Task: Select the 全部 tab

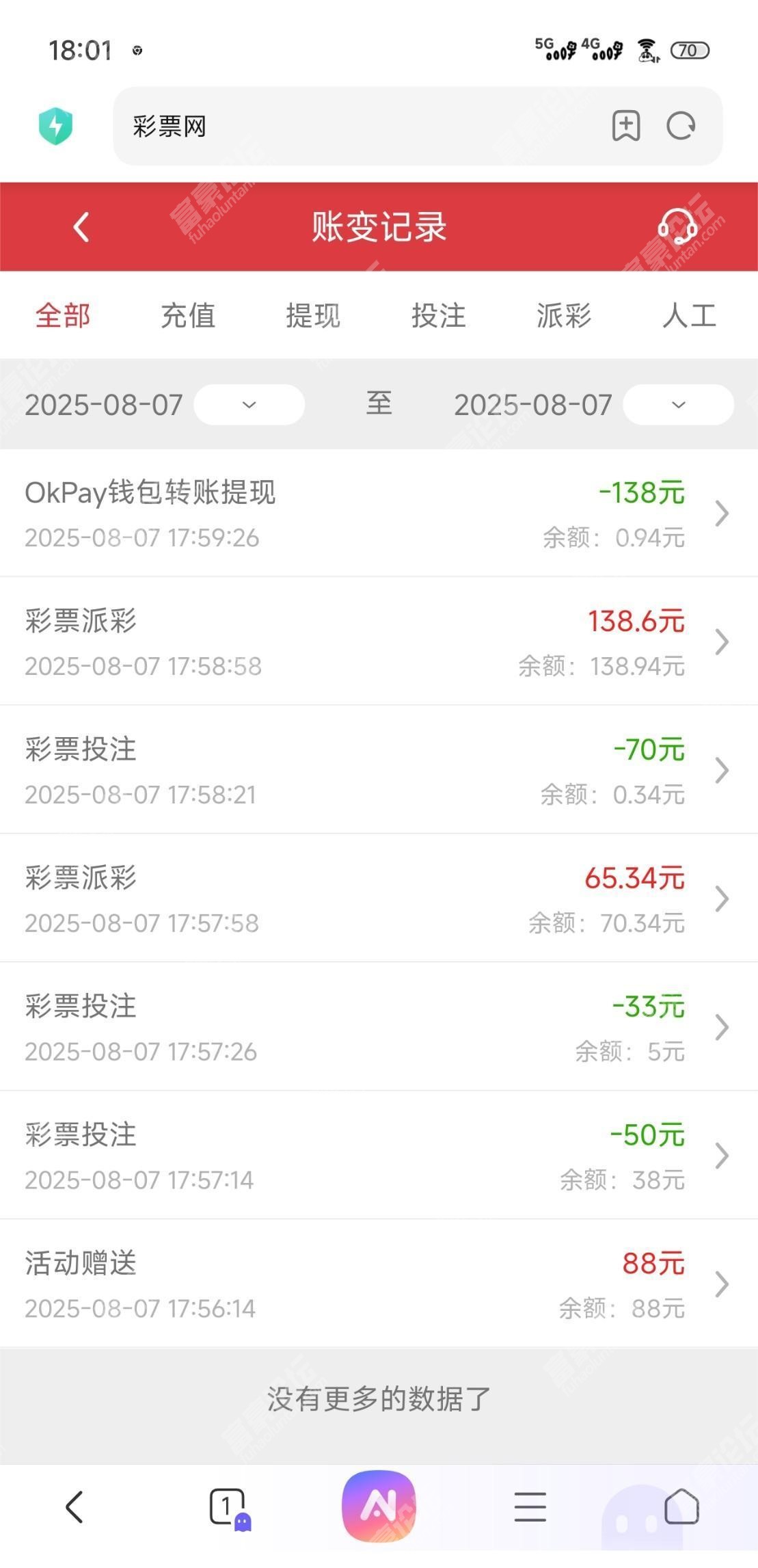Action: 63,316
